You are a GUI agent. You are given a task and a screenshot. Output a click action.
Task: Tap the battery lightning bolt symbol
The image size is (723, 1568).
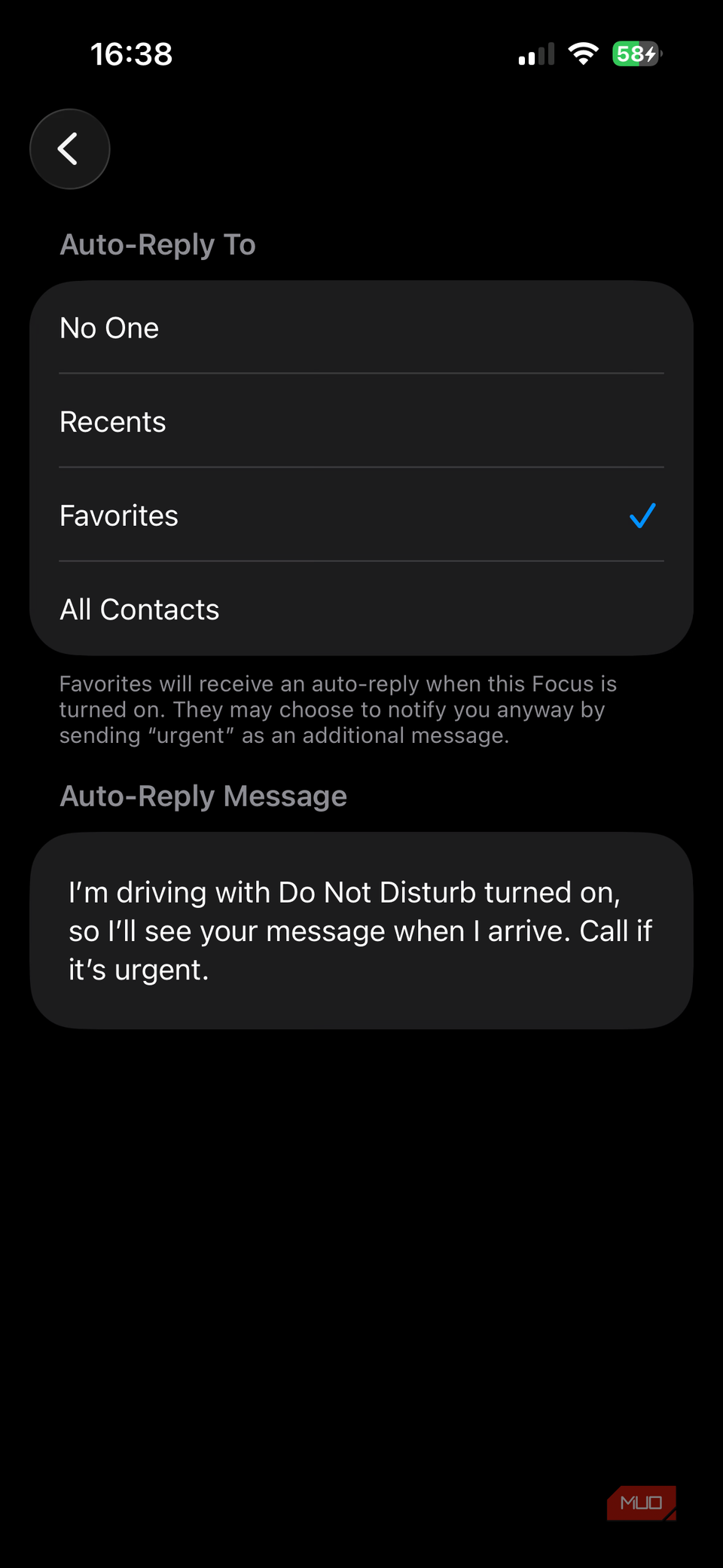(649, 54)
